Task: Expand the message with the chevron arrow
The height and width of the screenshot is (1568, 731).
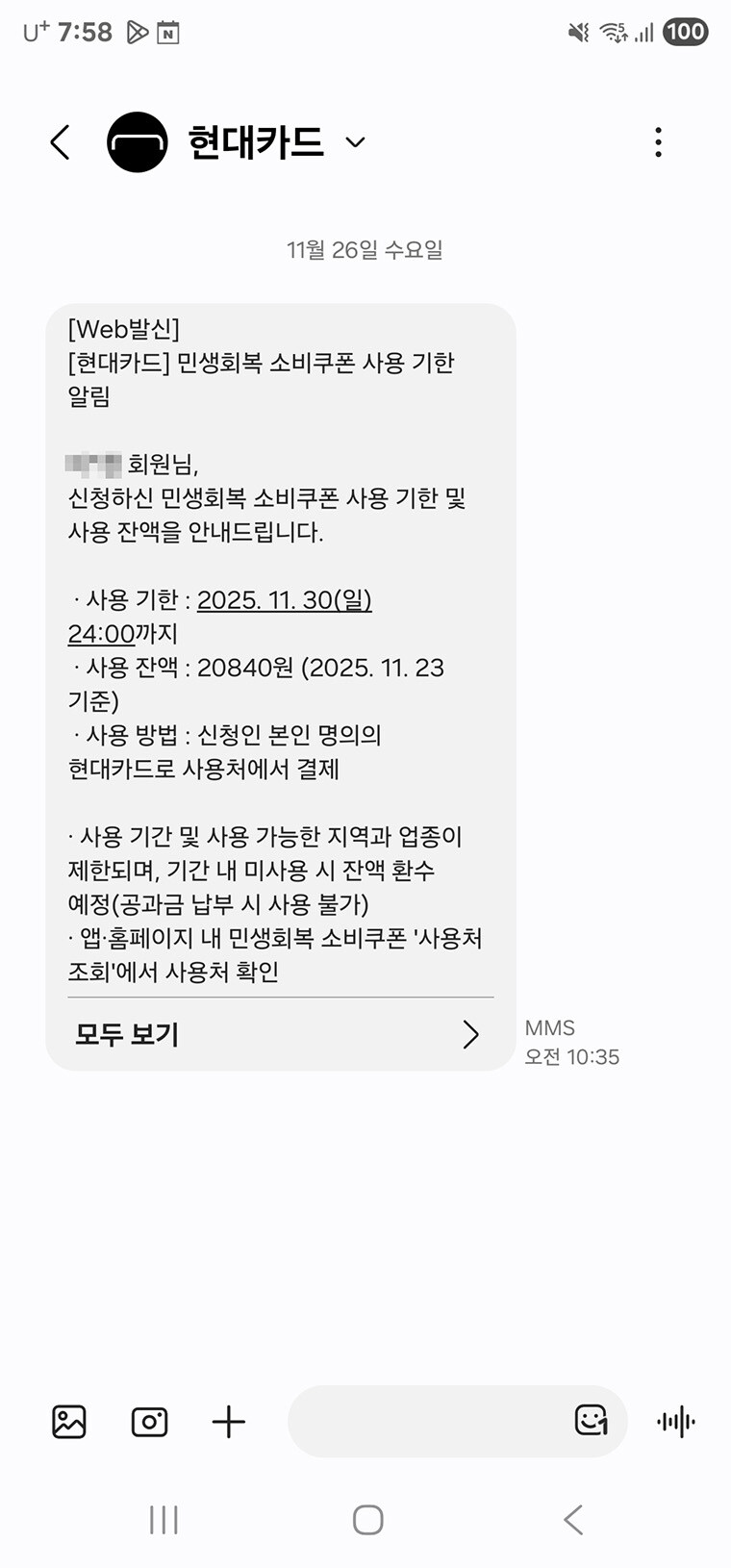Action: coord(470,1034)
